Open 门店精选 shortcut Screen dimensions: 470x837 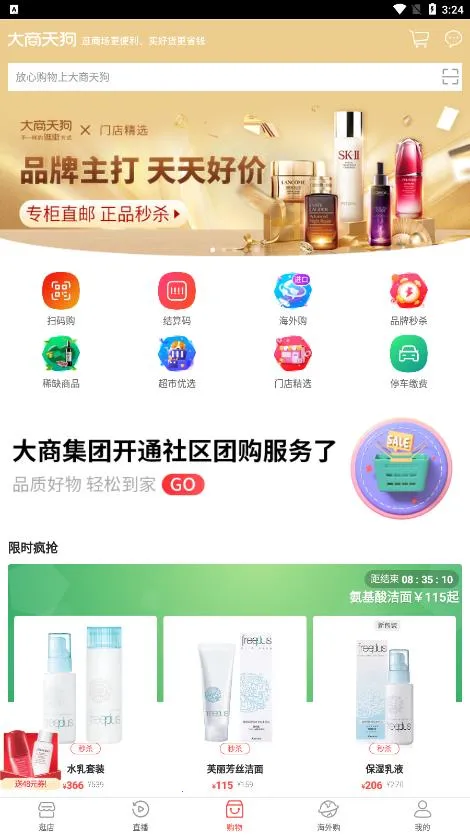pyautogui.click(x=293, y=362)
